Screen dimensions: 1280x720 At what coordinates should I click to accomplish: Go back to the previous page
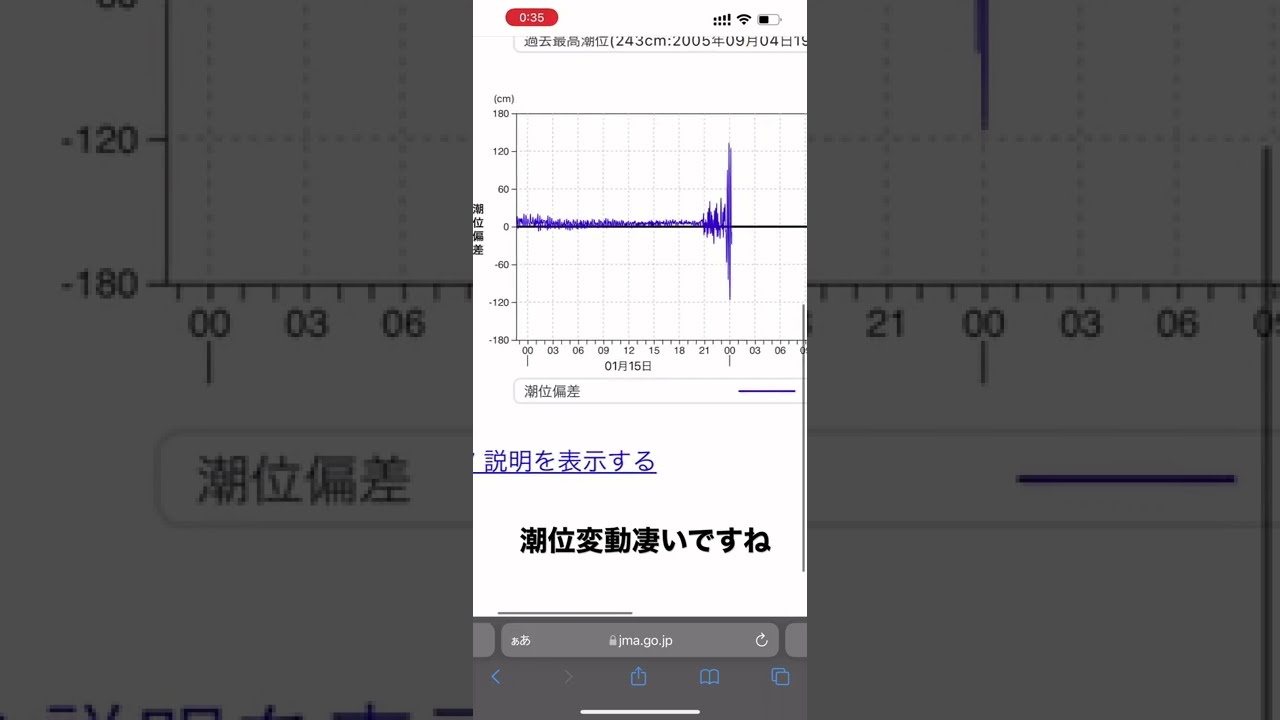coord(495,677)
